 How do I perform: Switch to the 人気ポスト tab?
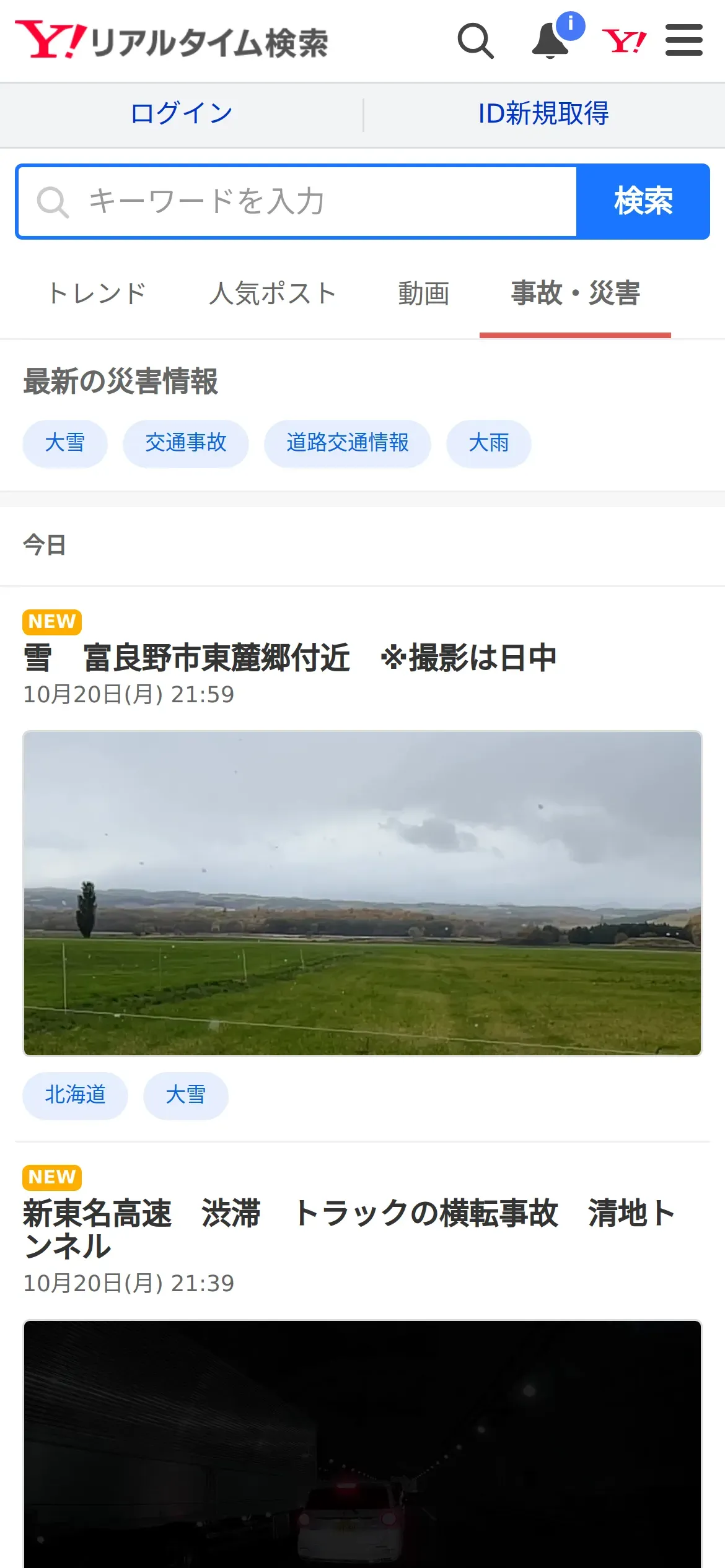click(273, 294)
